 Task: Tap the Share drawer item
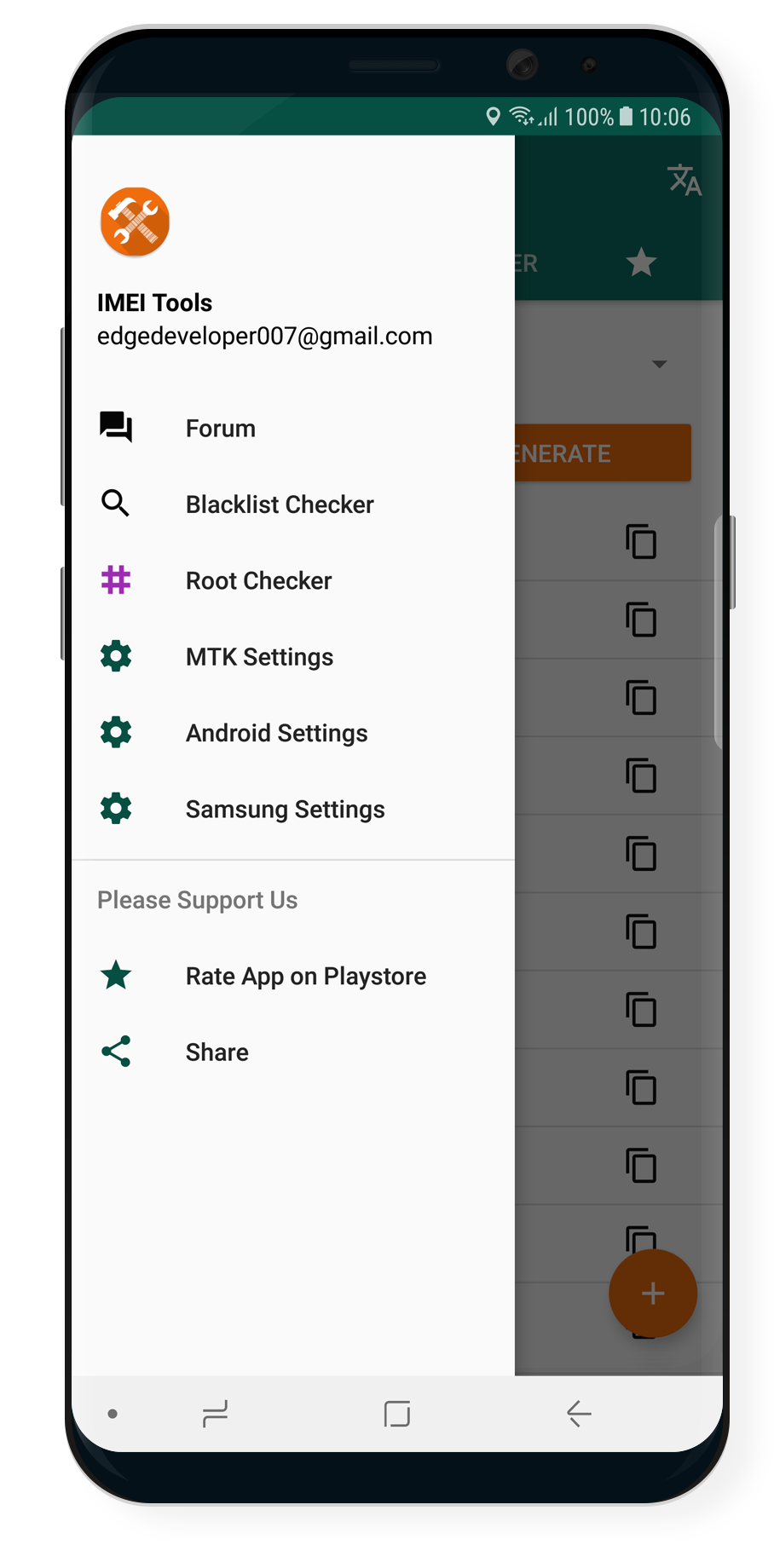pyautogui.click(x=293, y=1052)
